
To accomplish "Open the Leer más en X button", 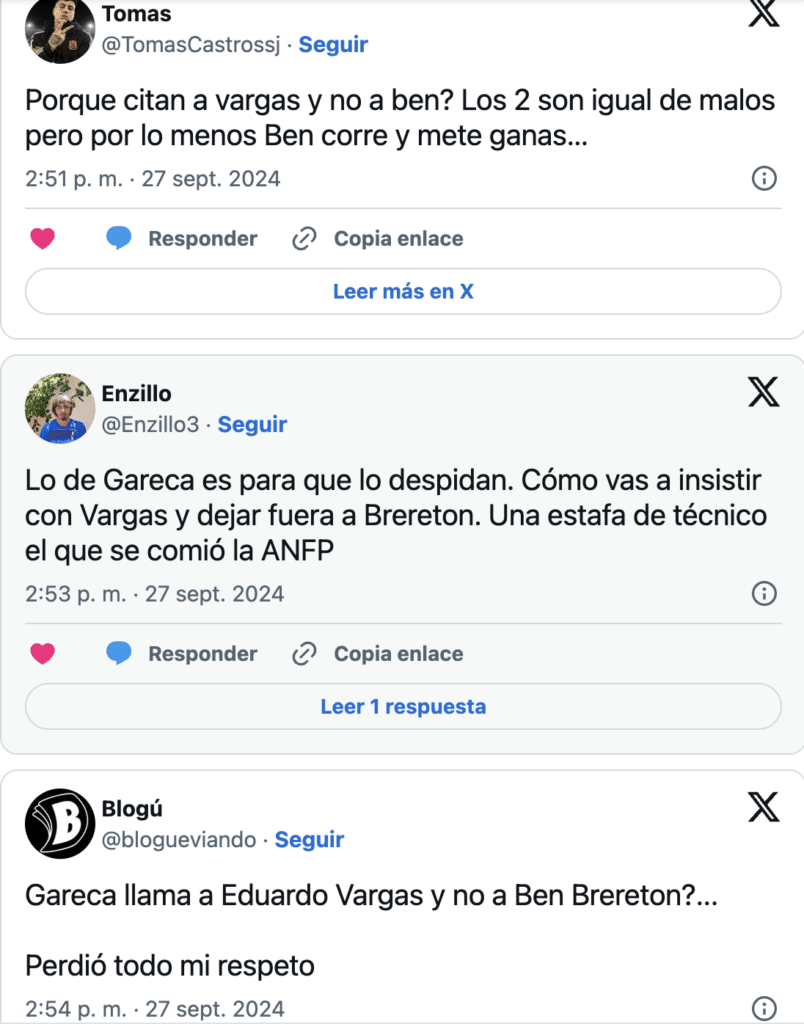I will point(402,292).
